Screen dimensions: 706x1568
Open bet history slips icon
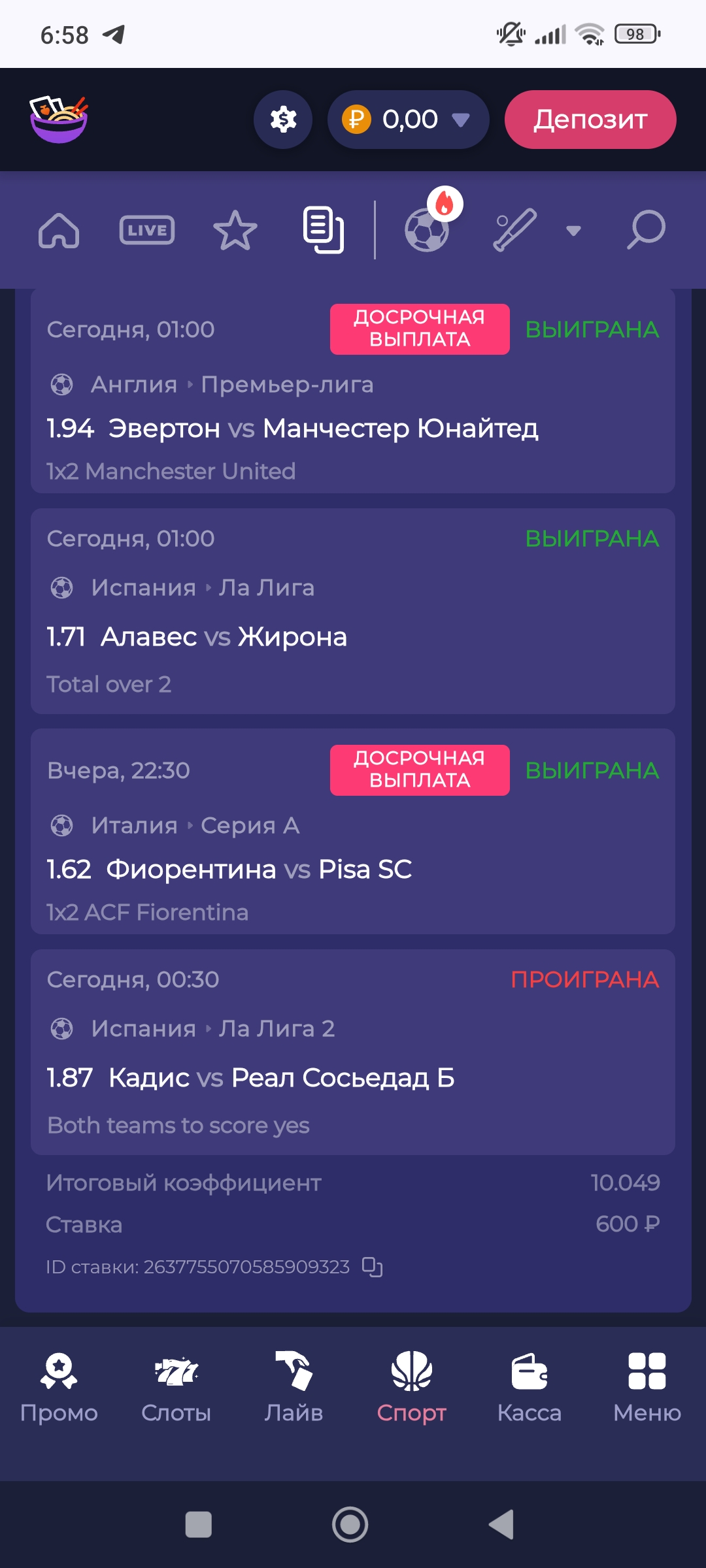[x=324, y=231]
